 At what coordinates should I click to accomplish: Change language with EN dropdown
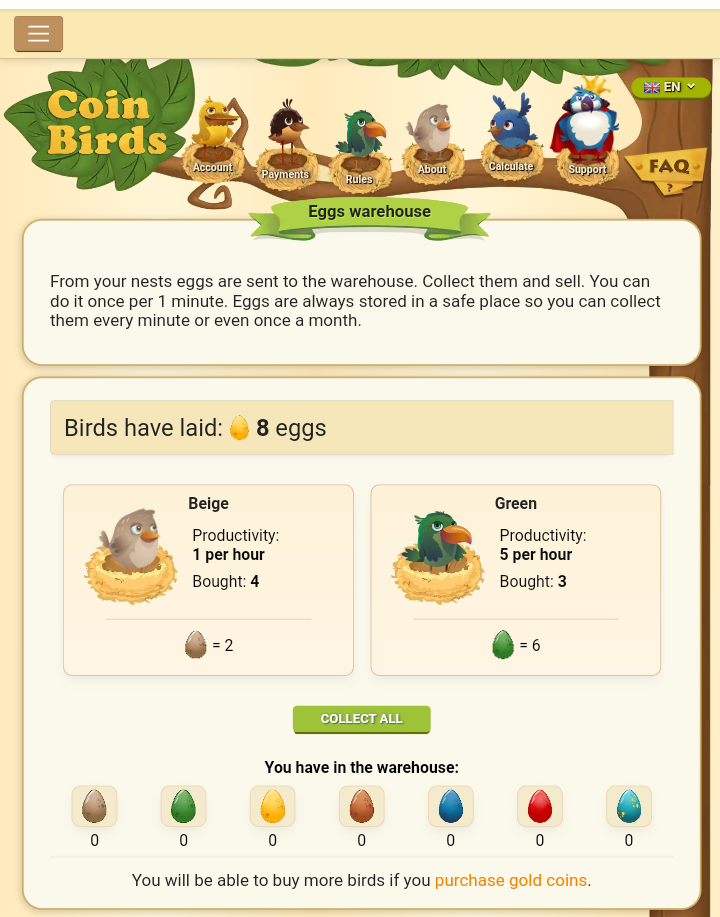click(x=670, y=87)
